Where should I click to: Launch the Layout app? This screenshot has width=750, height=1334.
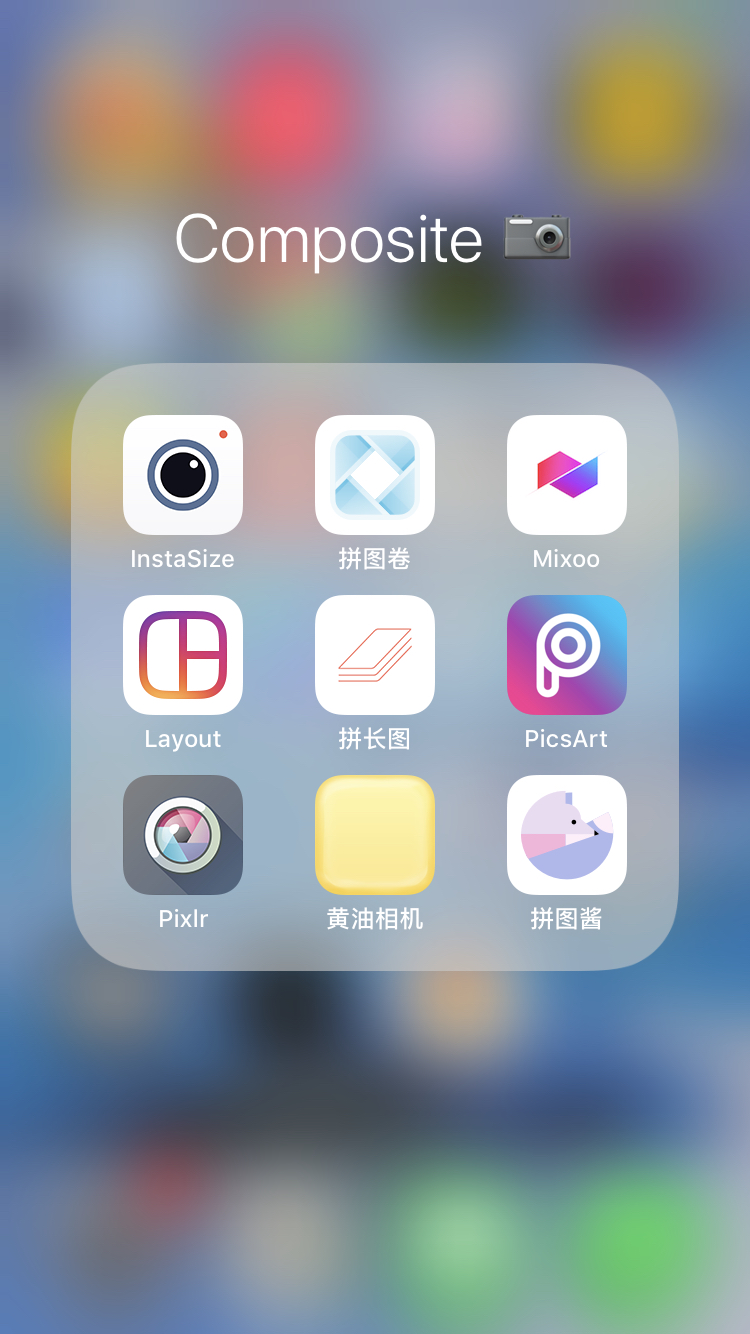[183, 655]
